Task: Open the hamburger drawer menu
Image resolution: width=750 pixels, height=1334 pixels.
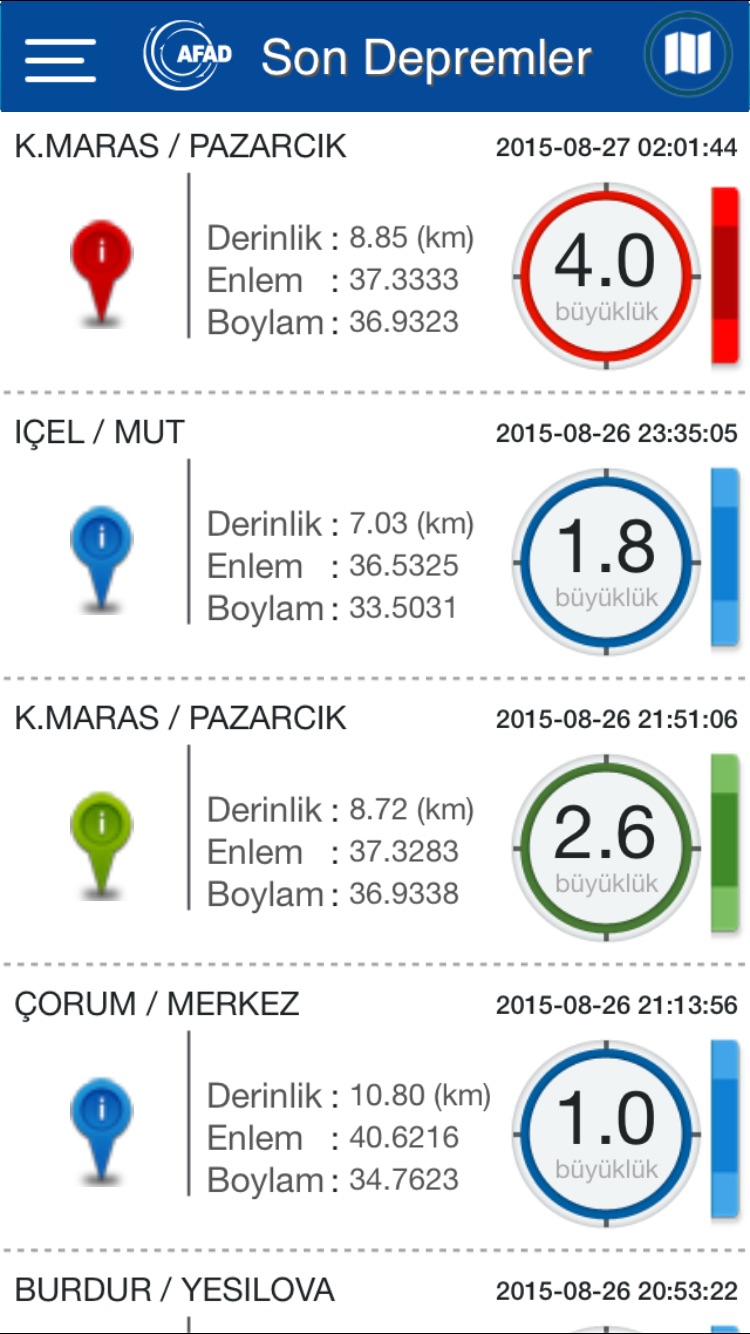Action: pyautogui.click(x=60, y=58)
